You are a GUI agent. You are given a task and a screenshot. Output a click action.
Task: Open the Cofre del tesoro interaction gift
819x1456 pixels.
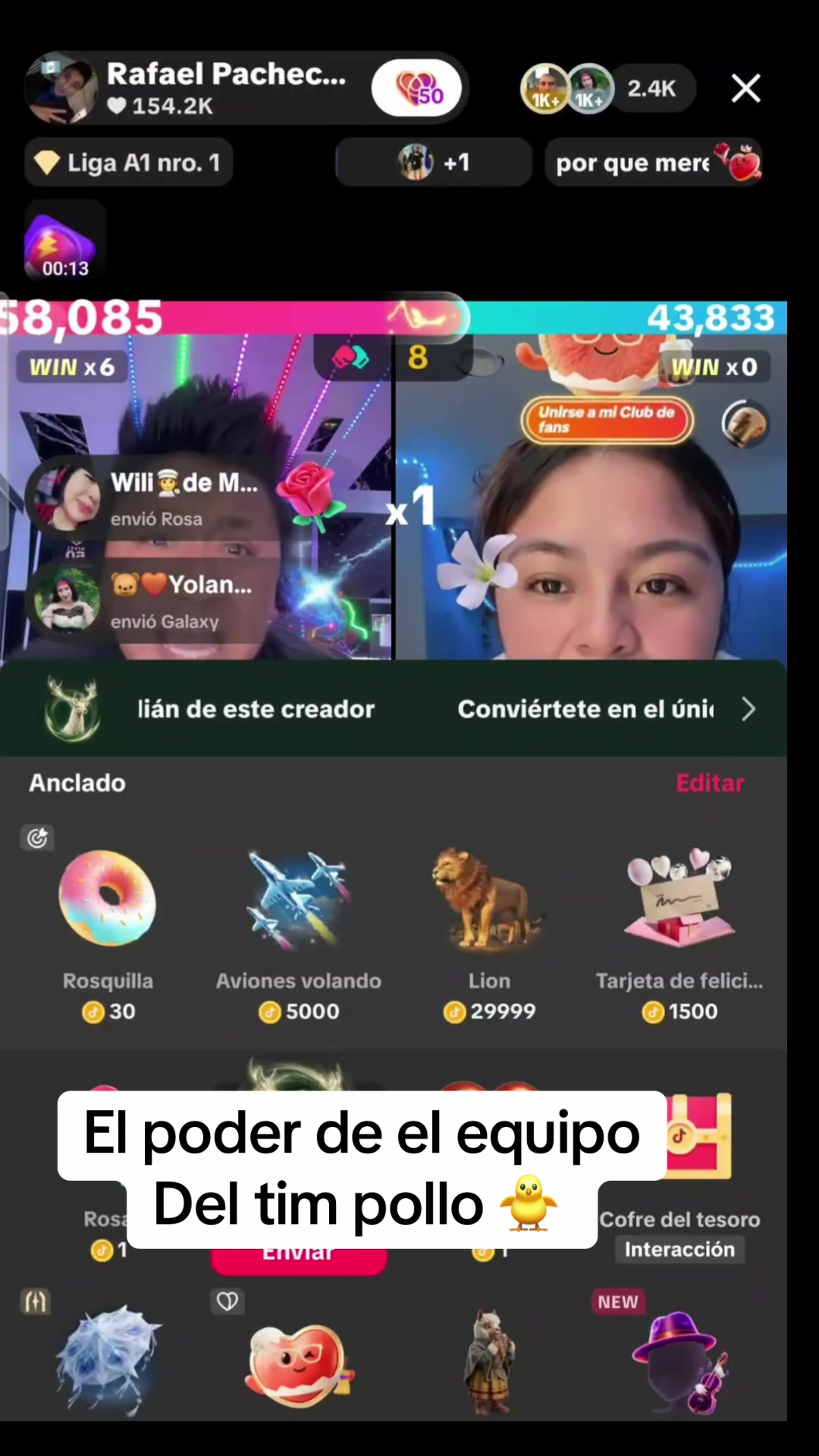pos(679,1175)
